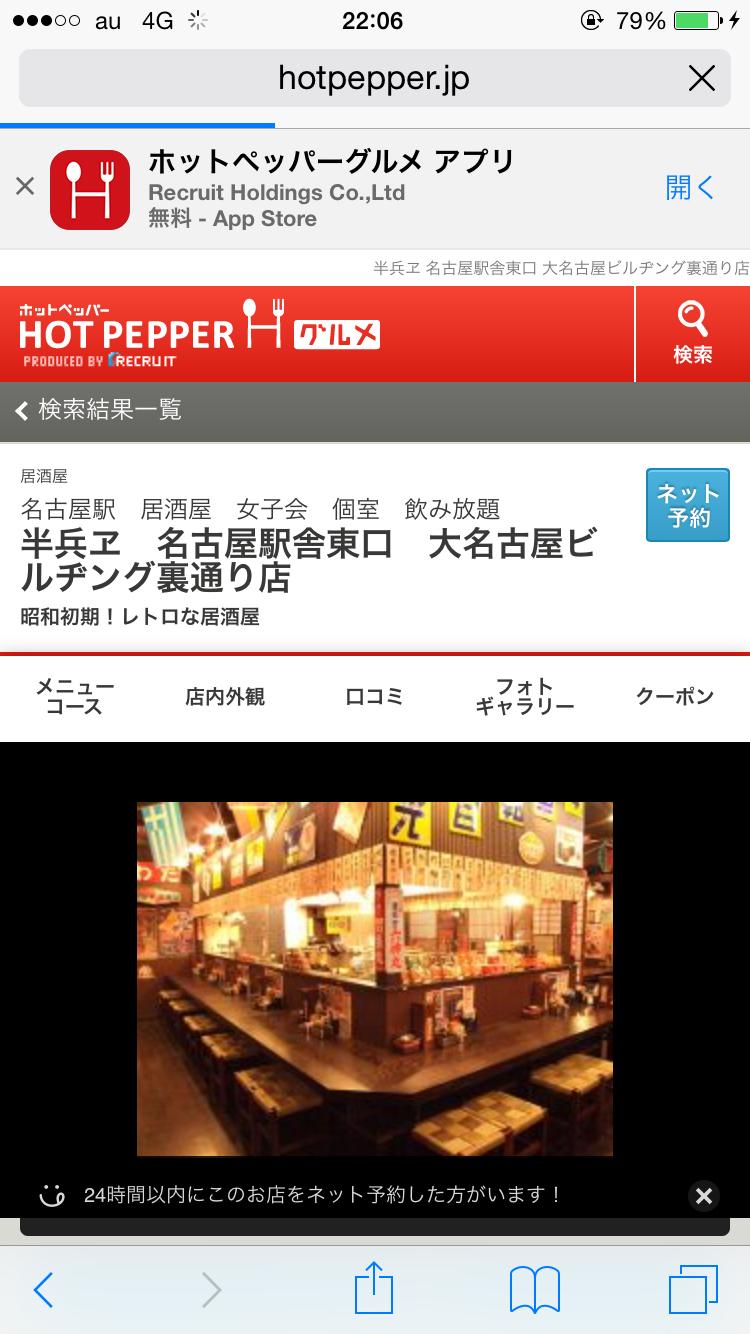Image resolution: width=750 pixels, height=1334 pixels.
Task: Tap the blue ネット予約 reservation button
Action: (x=687, y=505)
